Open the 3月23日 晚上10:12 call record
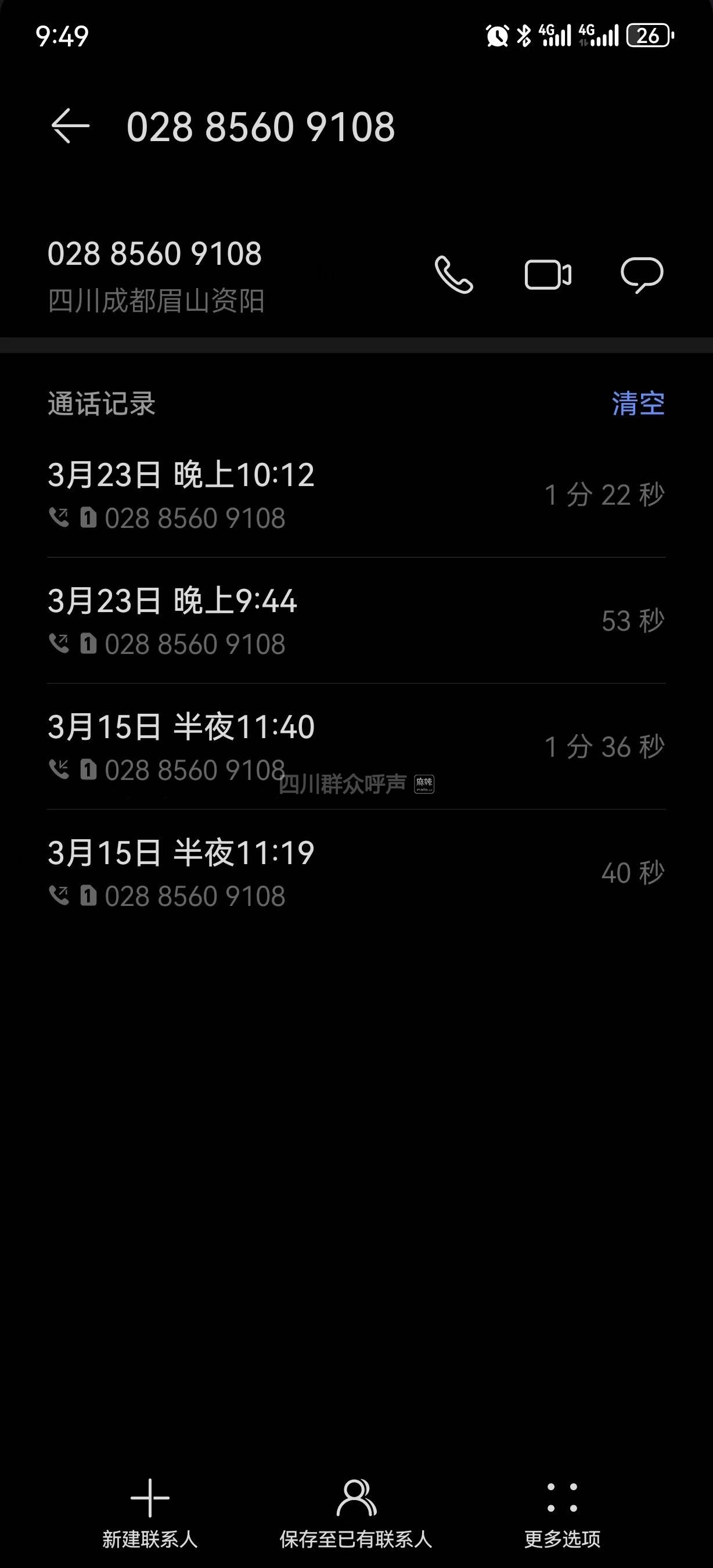713x1568 pixels. (356, 494)
